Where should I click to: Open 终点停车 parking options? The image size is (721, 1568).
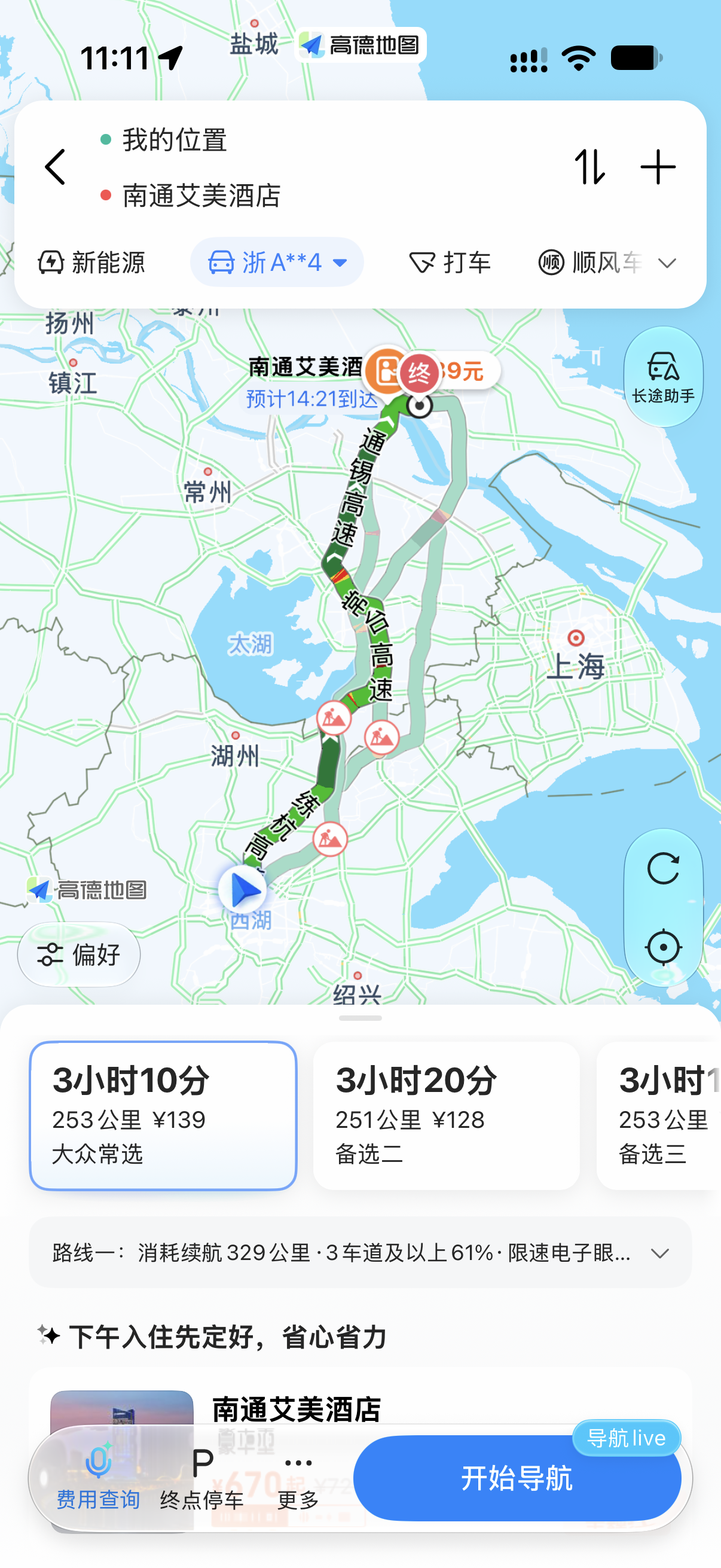202,1478
